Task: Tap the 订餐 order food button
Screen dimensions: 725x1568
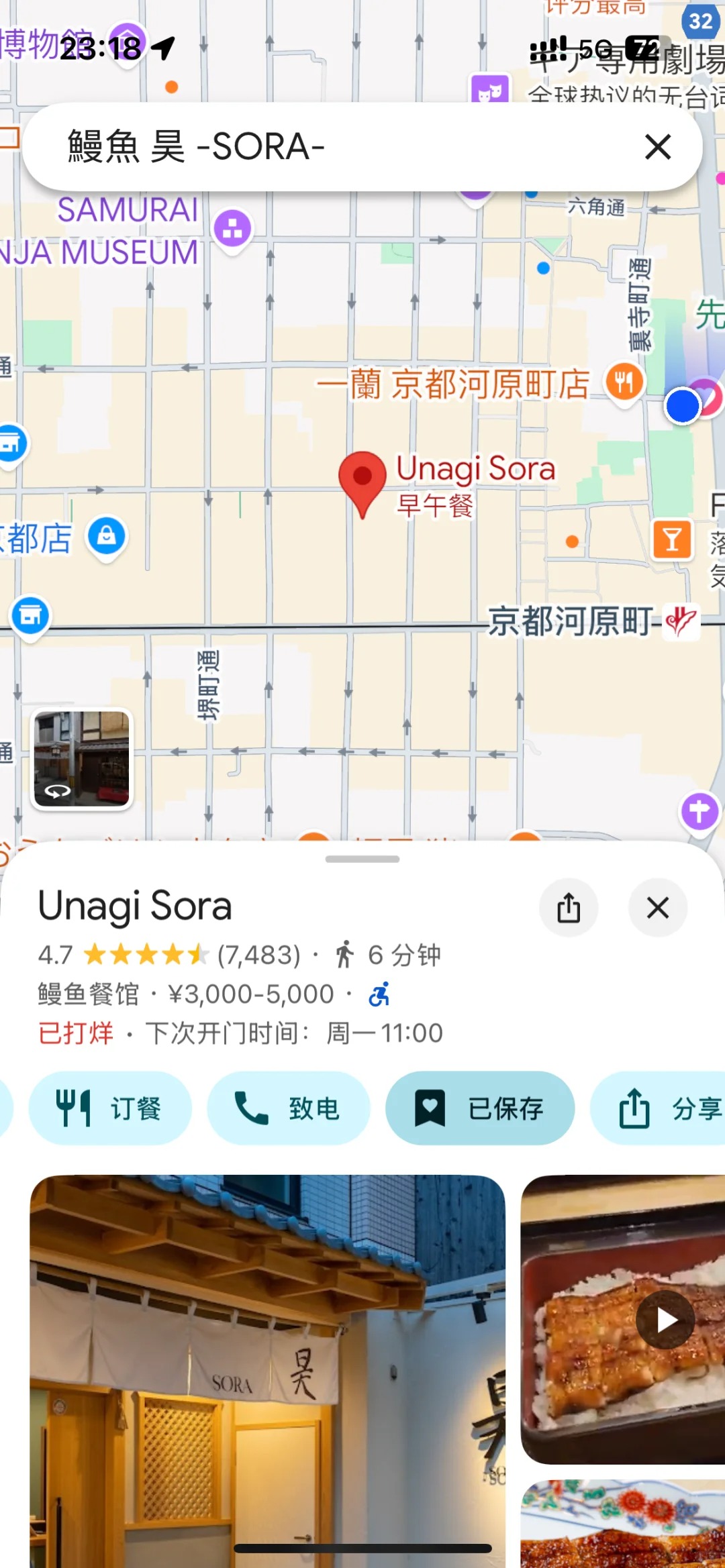Action: tap(110, 1108)
